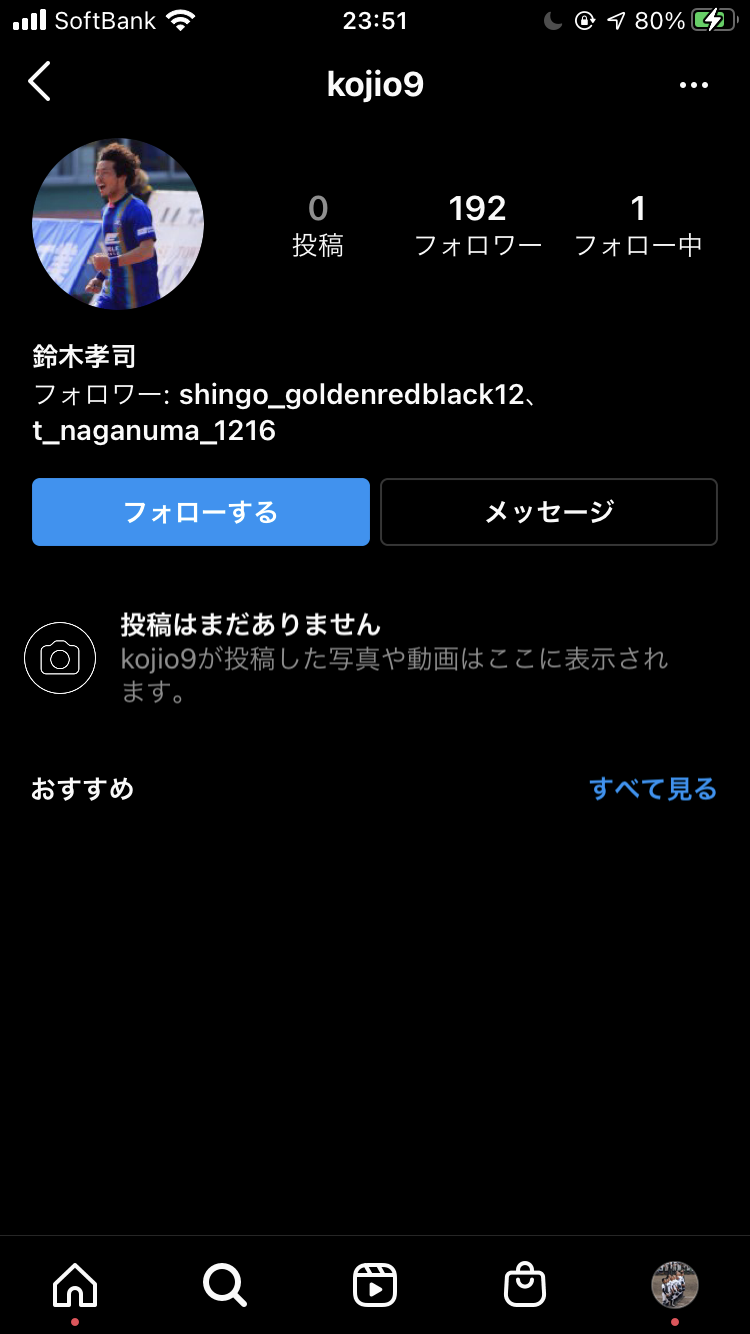Tap すべて見る for suggestions
Viewport: 750px width, 1334px height.
pyautogui.click(x=653, y=789)
